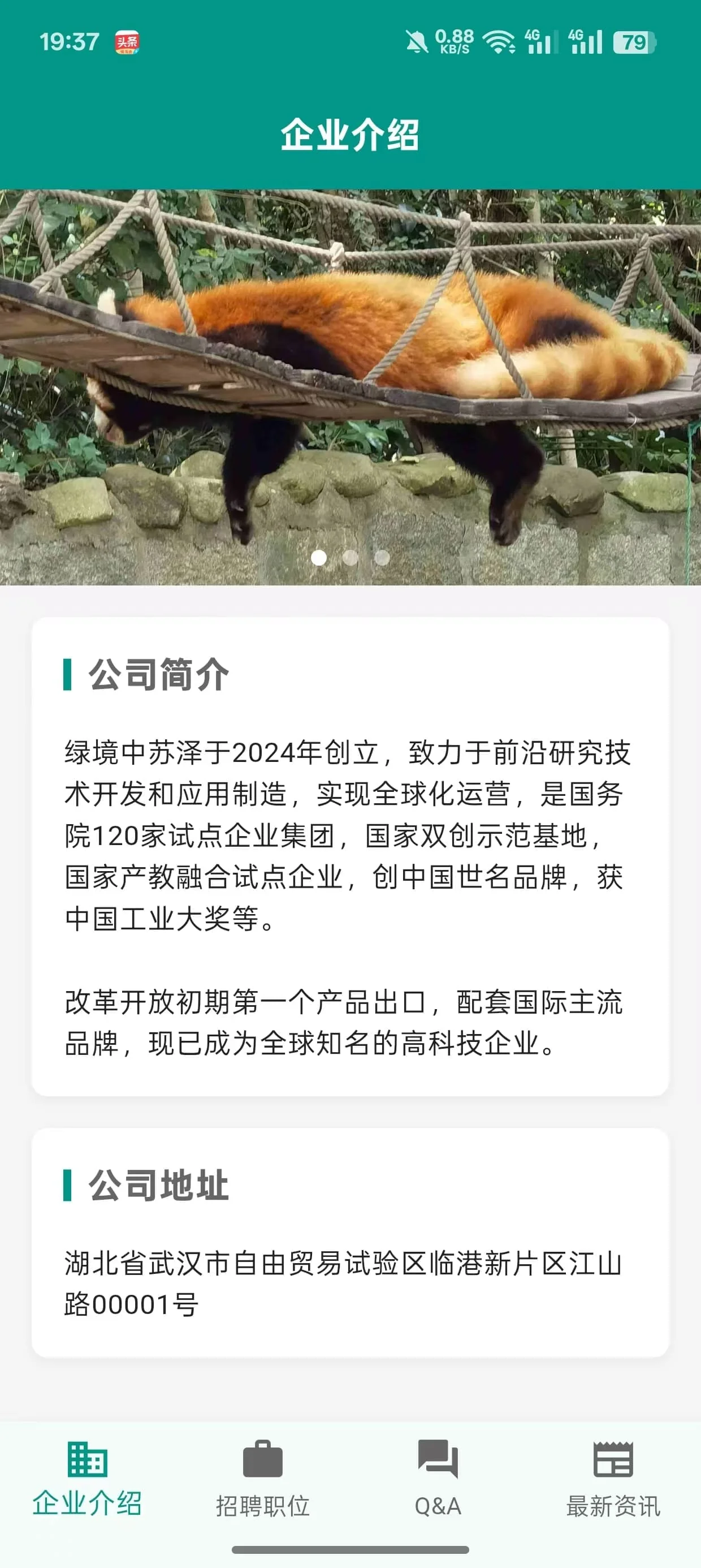Tap the 企业介绍 page title
Viewport: 701px width, 1568px height.
[x=350, y=135]
